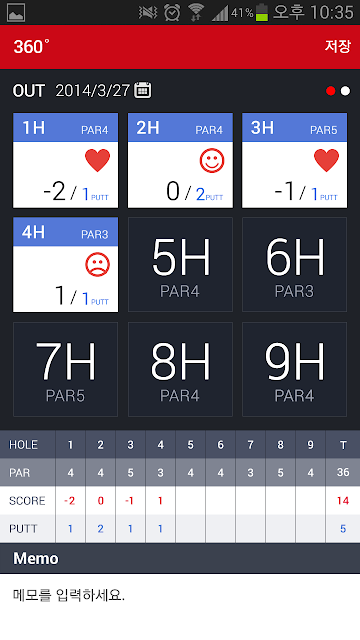Select the 8H PAR4 hole tile
The height and width of the screenshot is (640, 360).
click(180, 369)
